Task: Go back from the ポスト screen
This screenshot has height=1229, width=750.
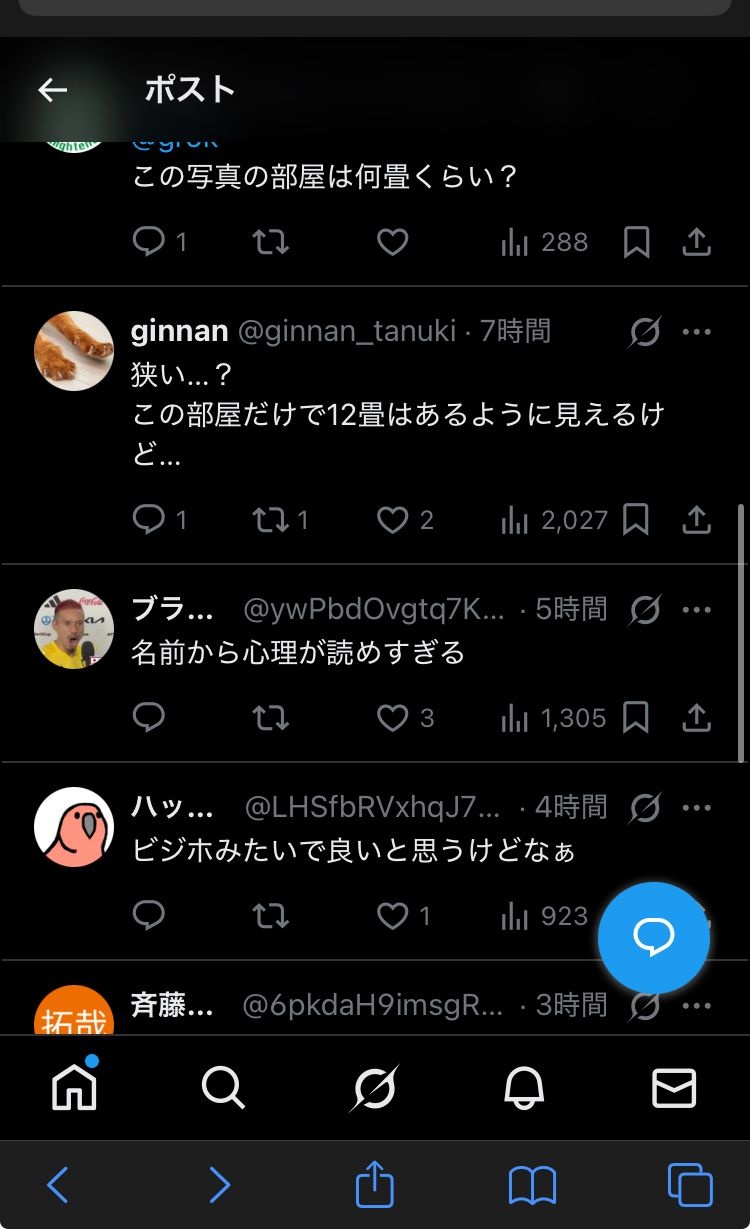Action: click(53, 90)
